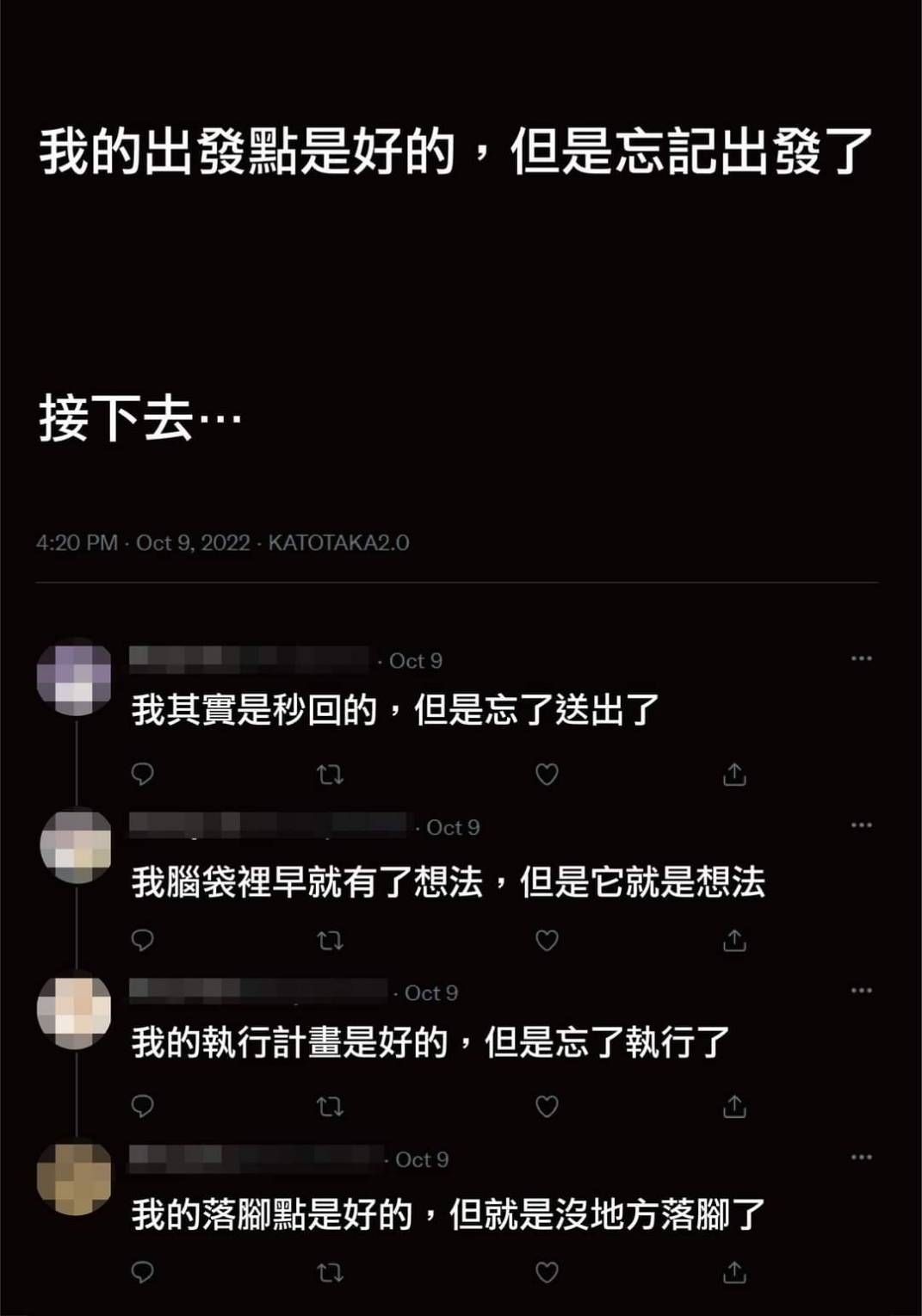The width and height of the screenshot is (922, 1316).
Task: Like the comment 我的落腳點是好的
Action: (x=547, y=1271)
